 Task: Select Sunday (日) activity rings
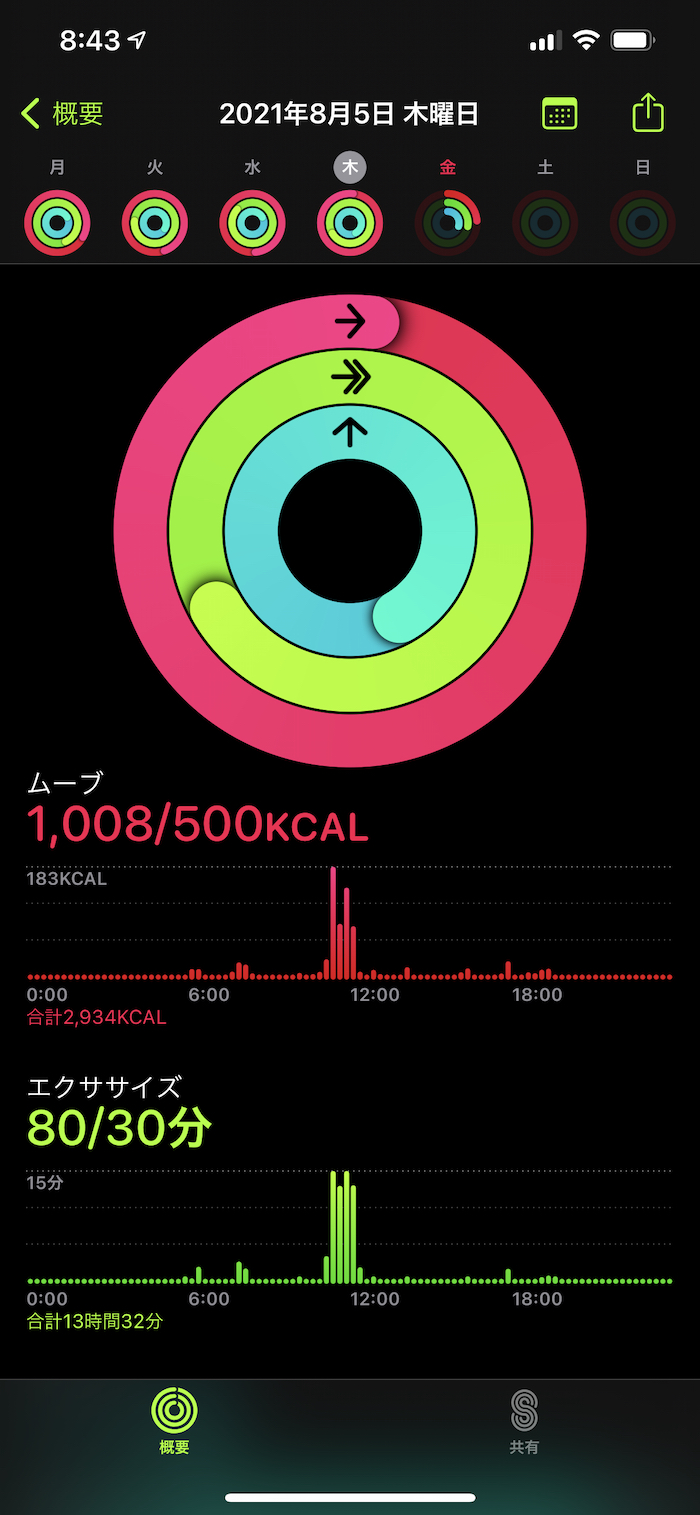[642, 222]
